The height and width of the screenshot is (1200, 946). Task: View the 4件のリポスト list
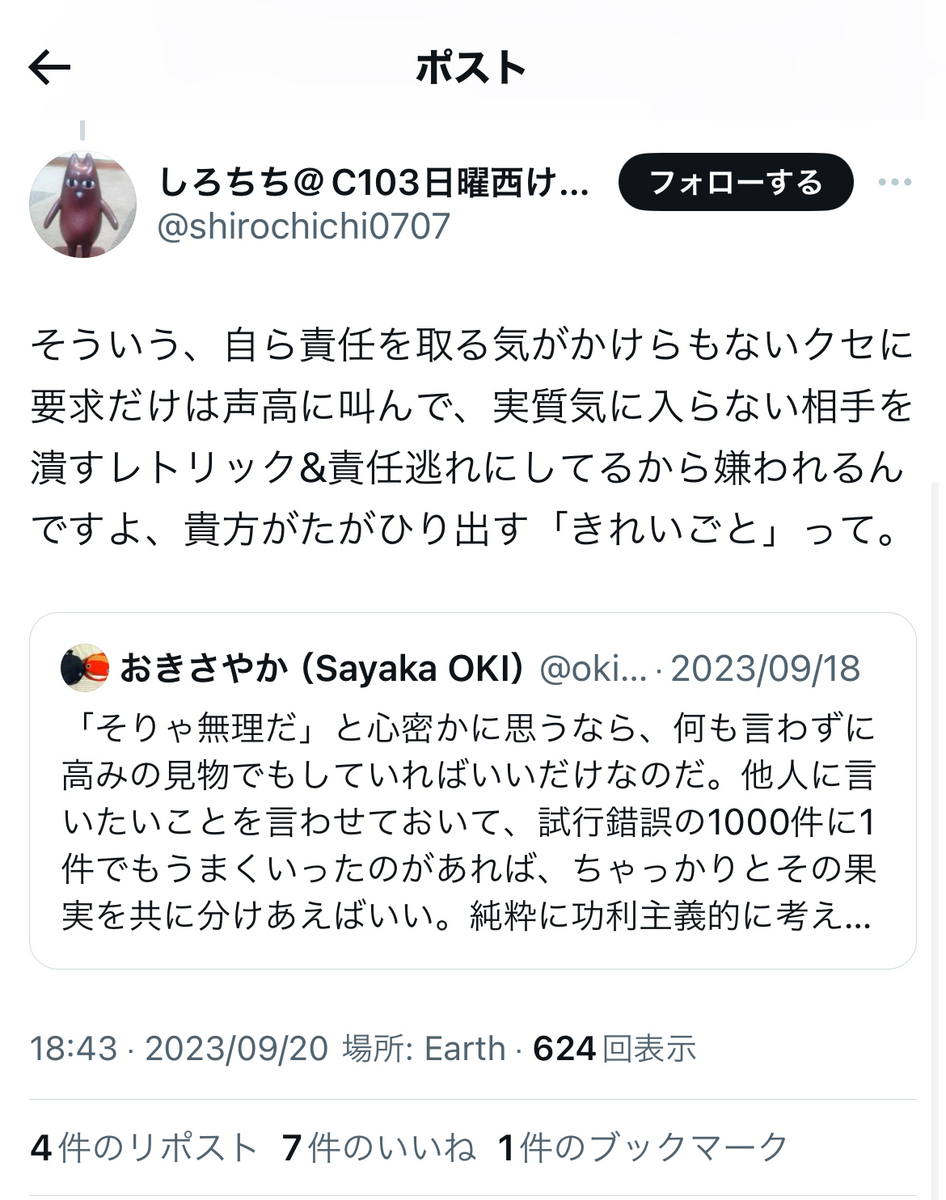tap(144, 1147)
